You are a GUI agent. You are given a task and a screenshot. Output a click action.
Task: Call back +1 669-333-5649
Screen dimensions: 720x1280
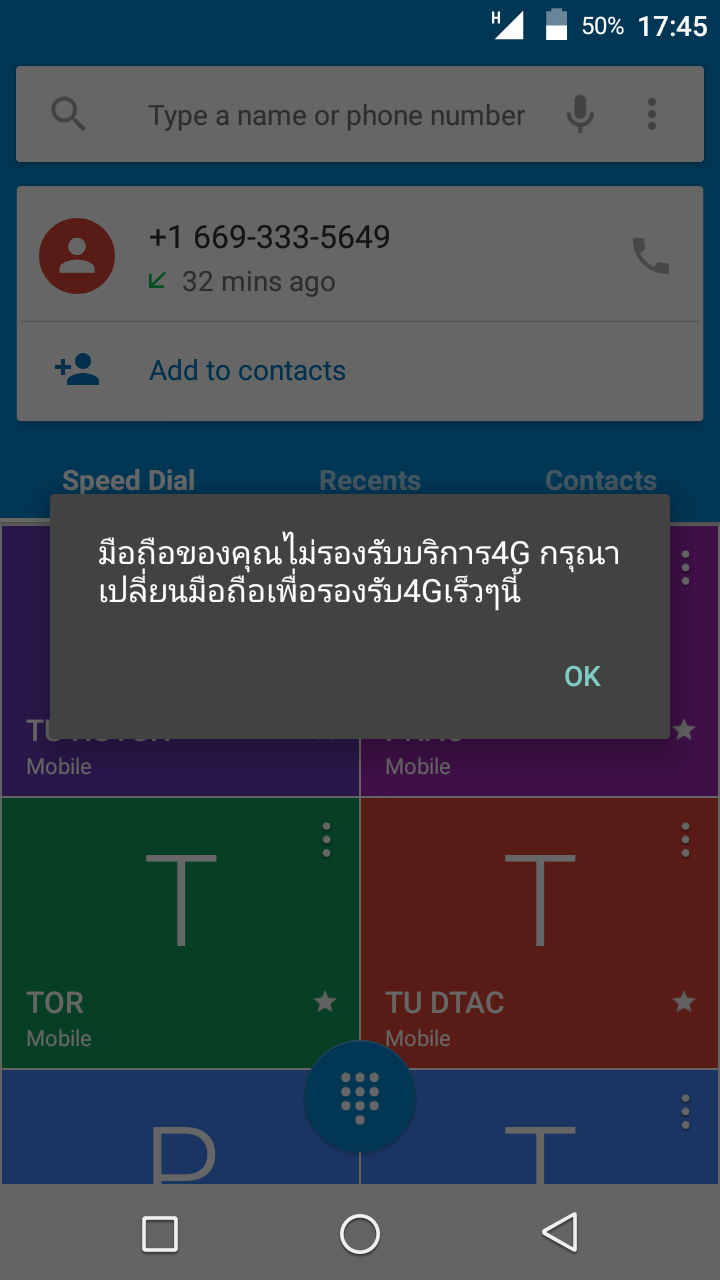tap(651, 256)
